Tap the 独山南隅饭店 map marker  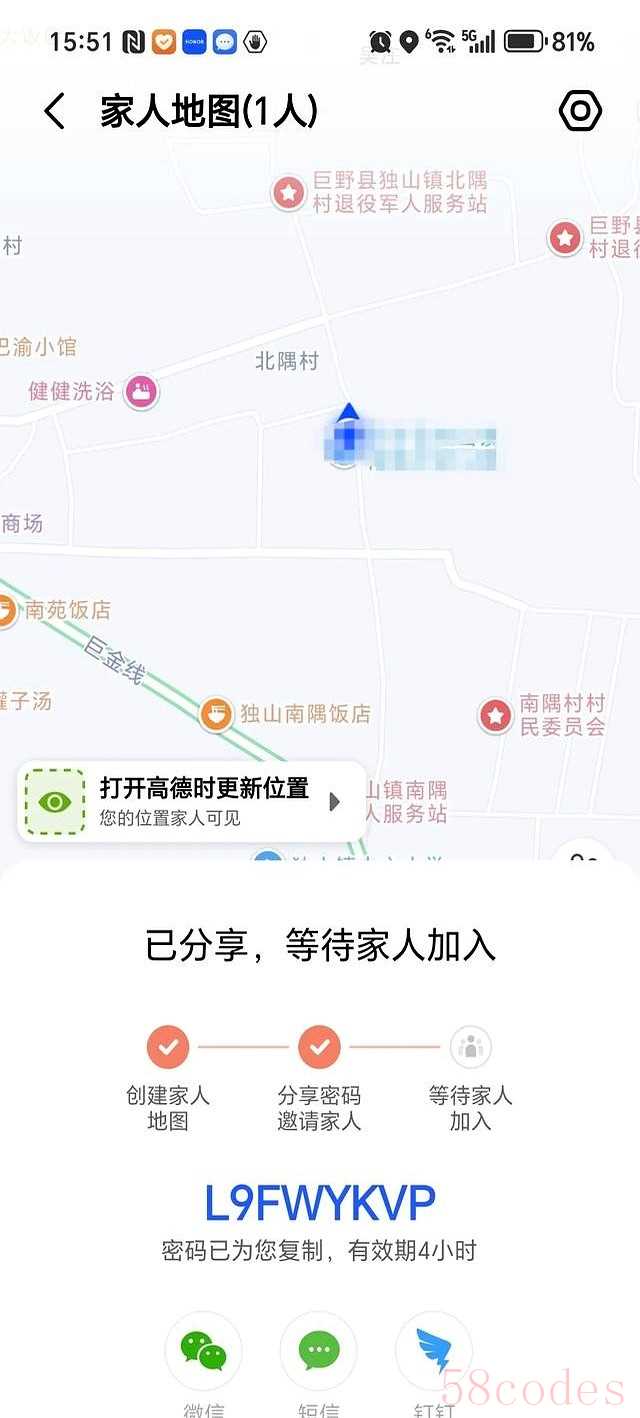[x=217, y=714]
